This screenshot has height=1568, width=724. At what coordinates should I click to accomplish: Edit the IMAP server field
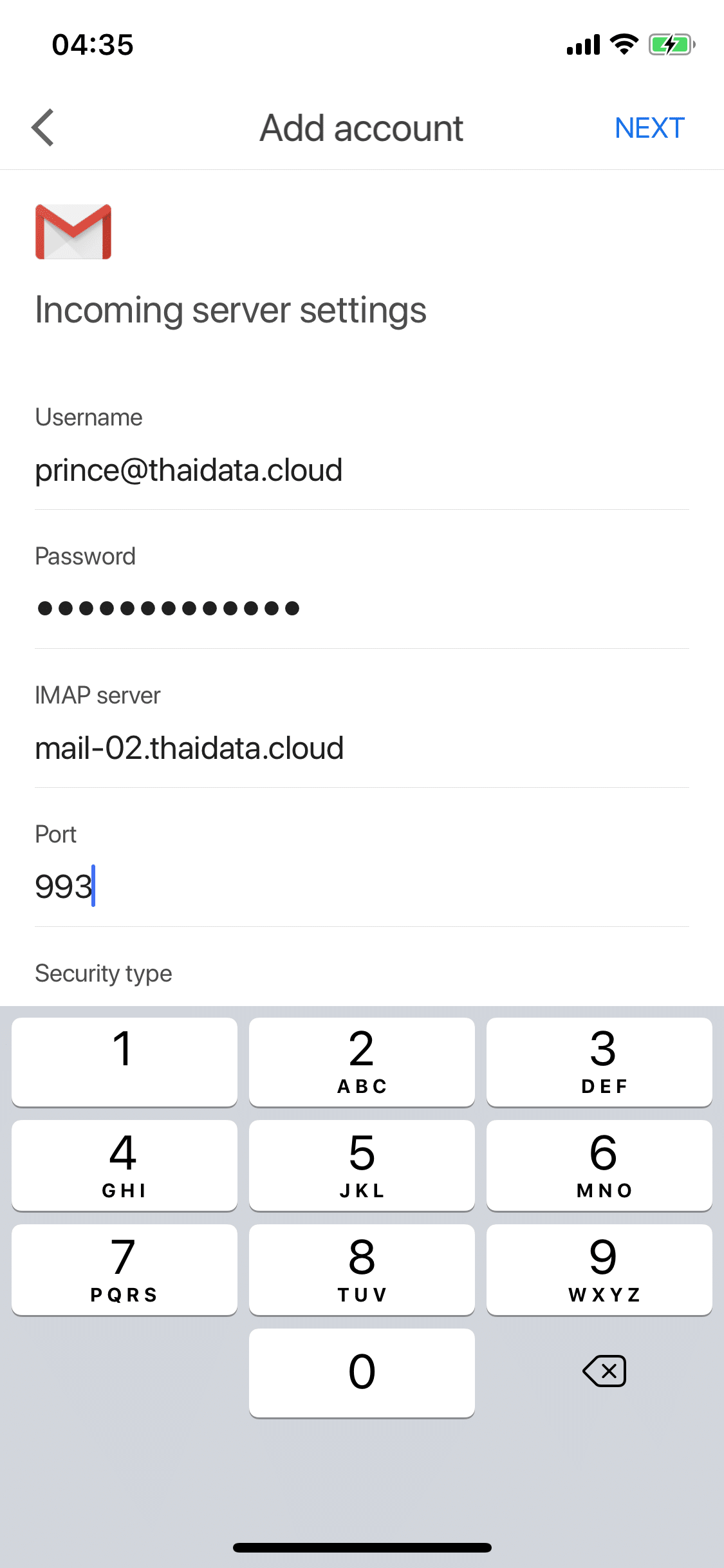360,749
